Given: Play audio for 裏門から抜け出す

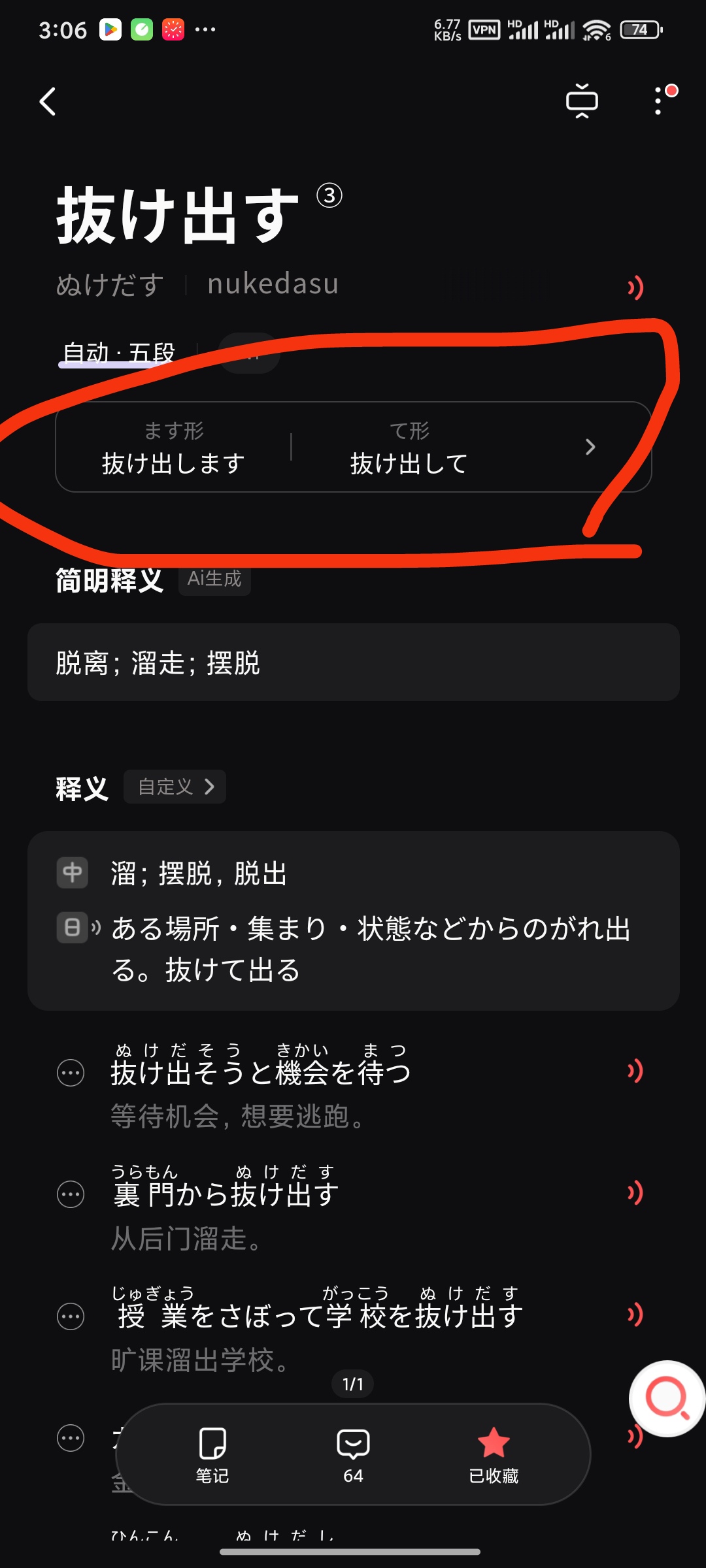Looking at the screenshot, I should [x=635, y=1193].
